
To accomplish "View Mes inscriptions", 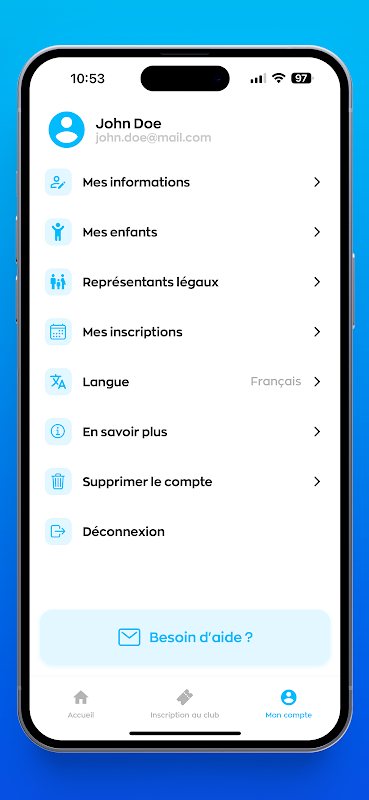I will 184,332.
